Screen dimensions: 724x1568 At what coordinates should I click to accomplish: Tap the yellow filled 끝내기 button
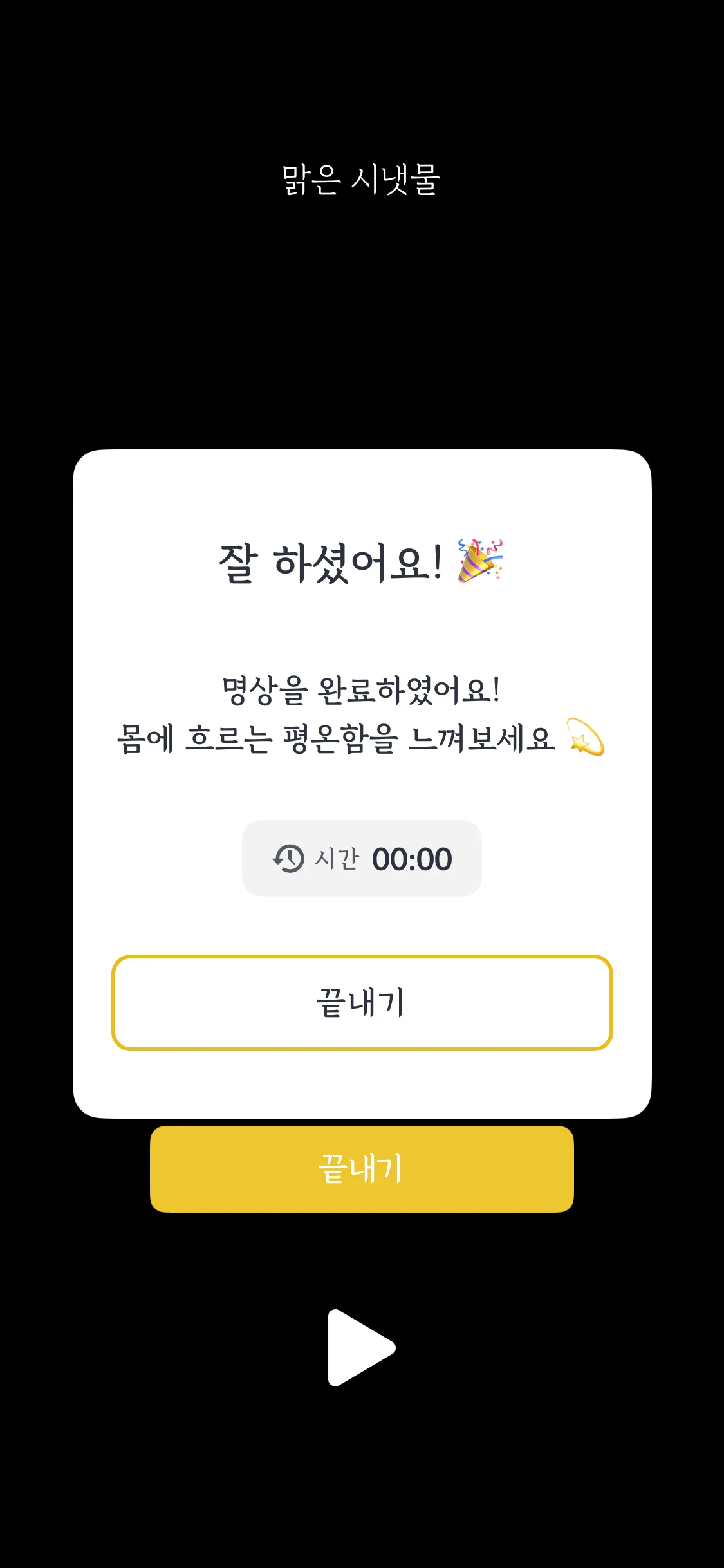[362, 1169]
